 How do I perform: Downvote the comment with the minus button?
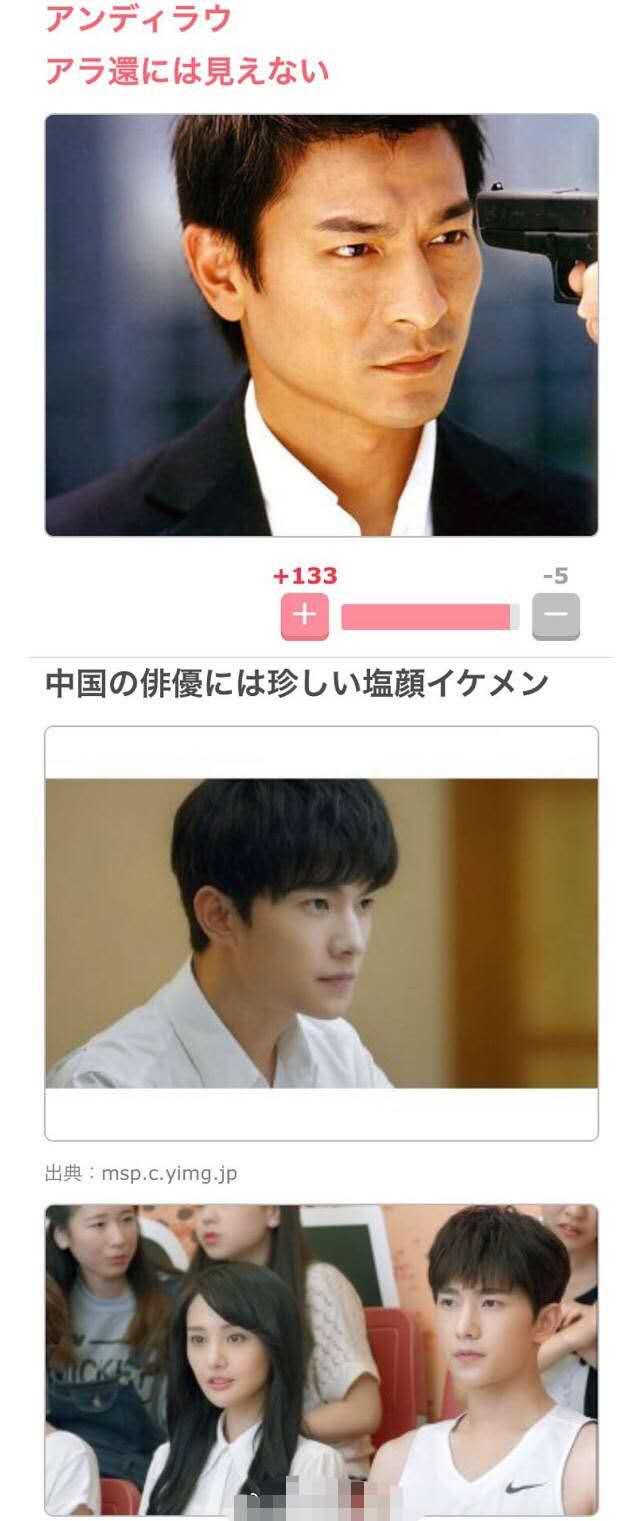pyautogui.click(x=555, y=616)
